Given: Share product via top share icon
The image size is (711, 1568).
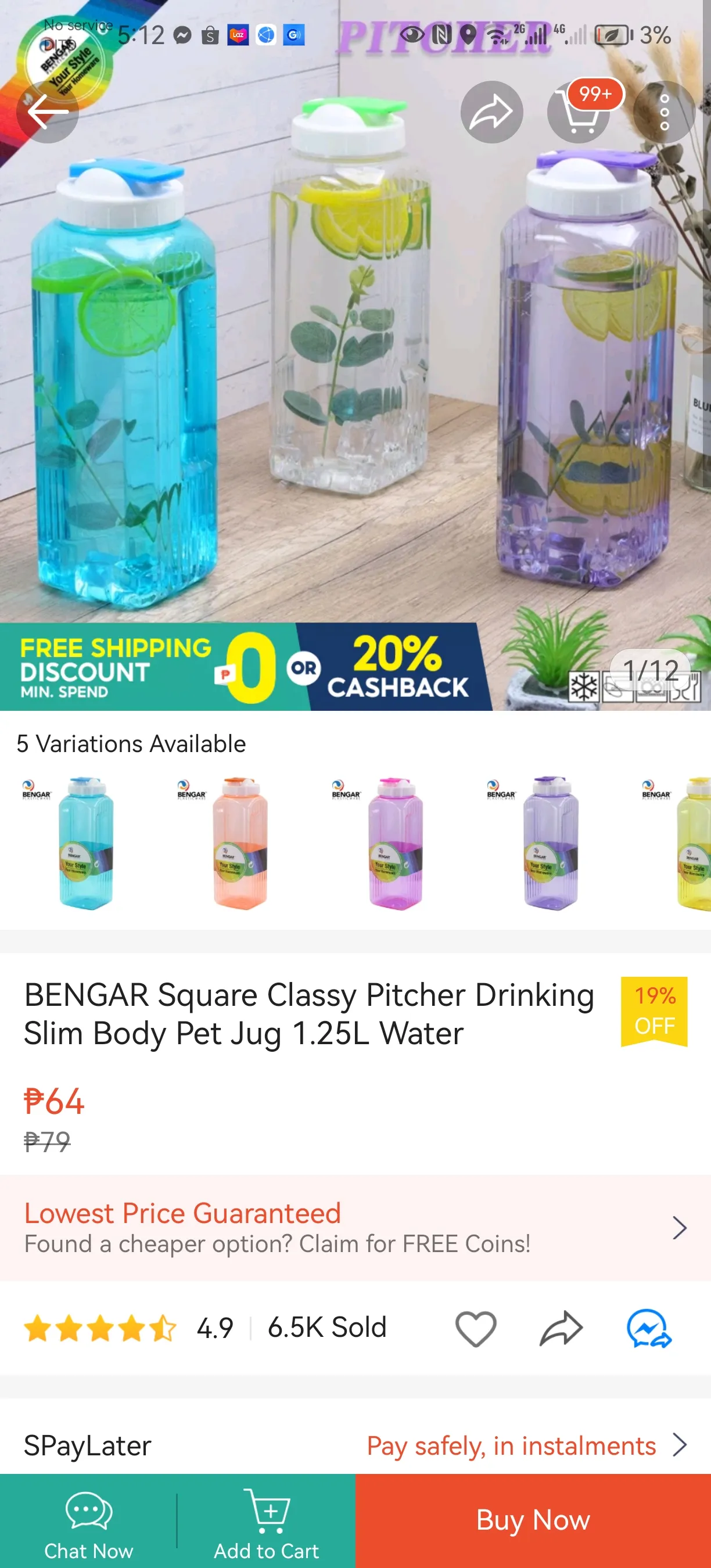Looking at the screenshot, I should coord(491,112).
